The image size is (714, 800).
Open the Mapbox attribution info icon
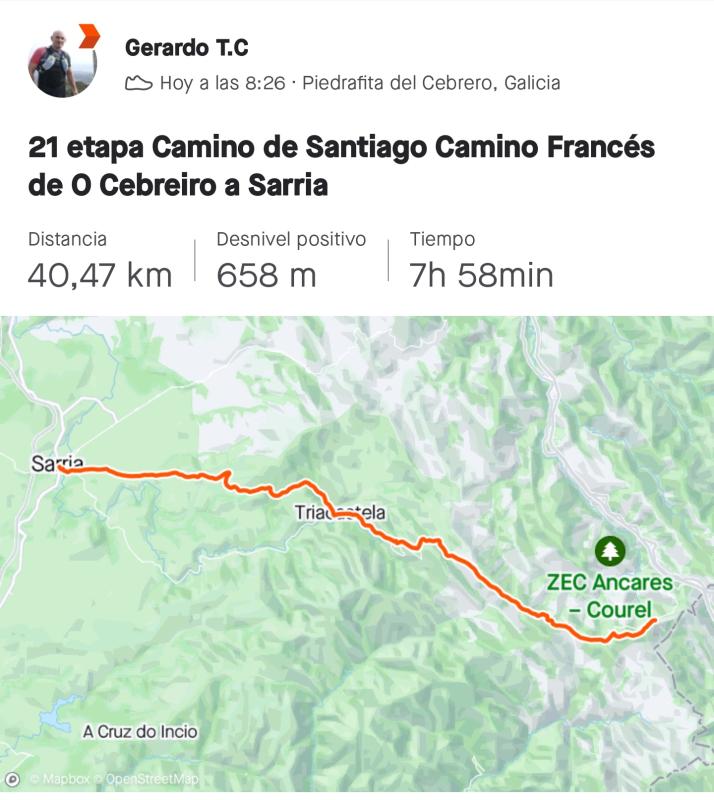click(13, 779)
